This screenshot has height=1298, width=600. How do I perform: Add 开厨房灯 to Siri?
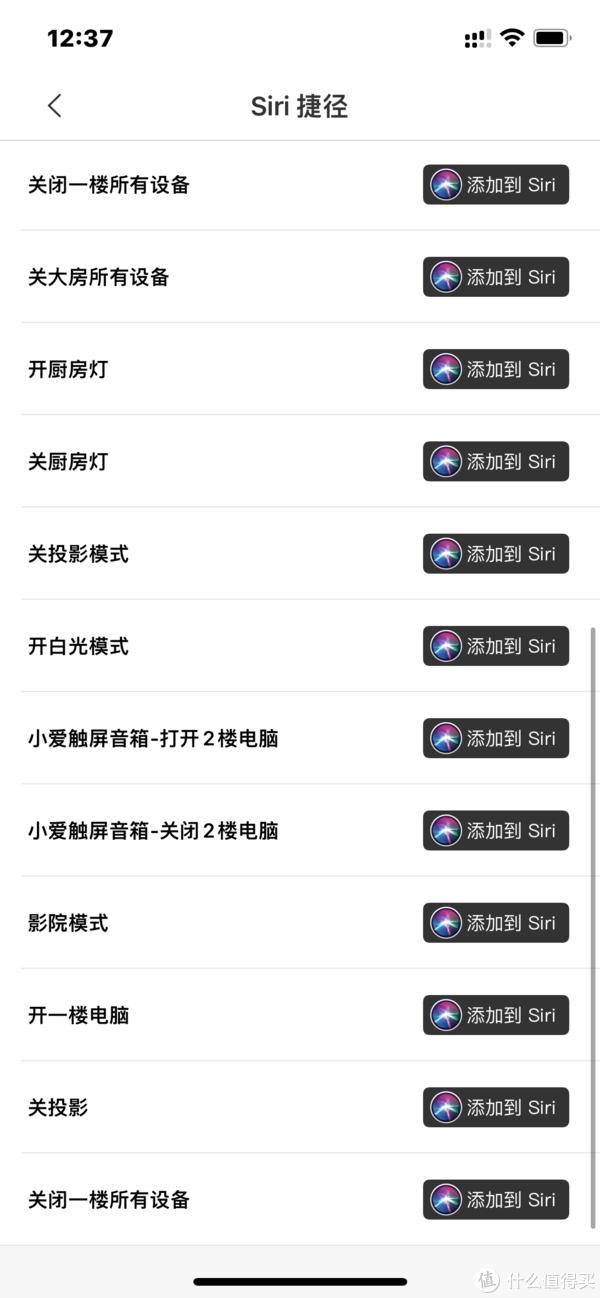tap(496, 369)
